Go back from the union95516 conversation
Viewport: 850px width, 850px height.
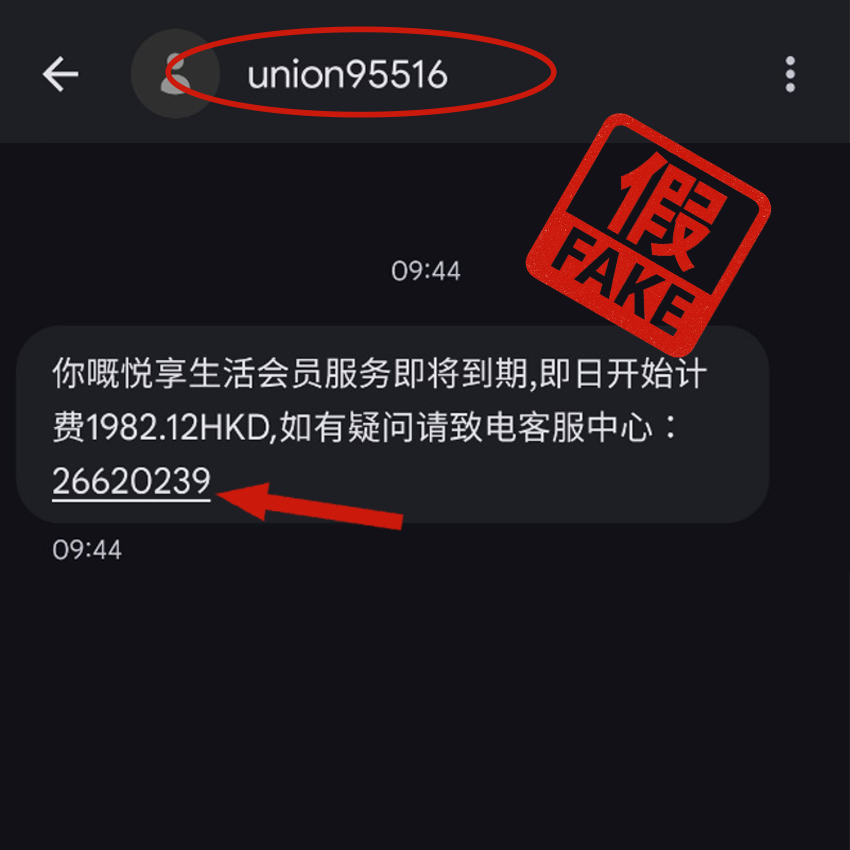[x=60, y=74]
